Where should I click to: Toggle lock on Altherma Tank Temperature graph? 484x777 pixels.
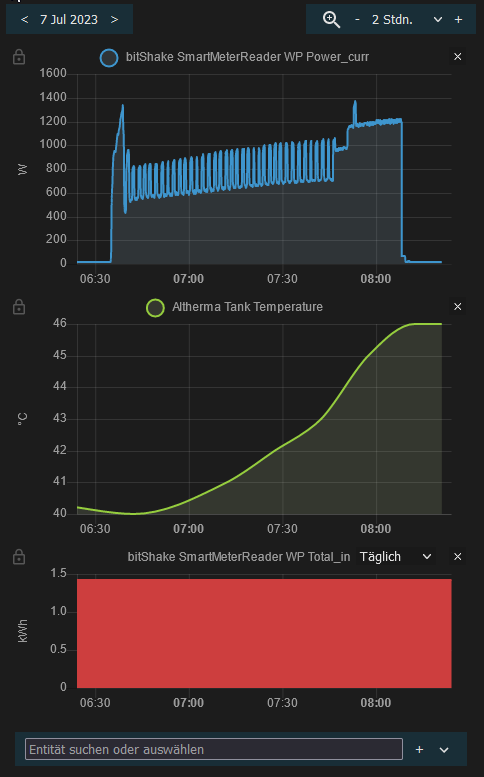(x=19, y=306)
